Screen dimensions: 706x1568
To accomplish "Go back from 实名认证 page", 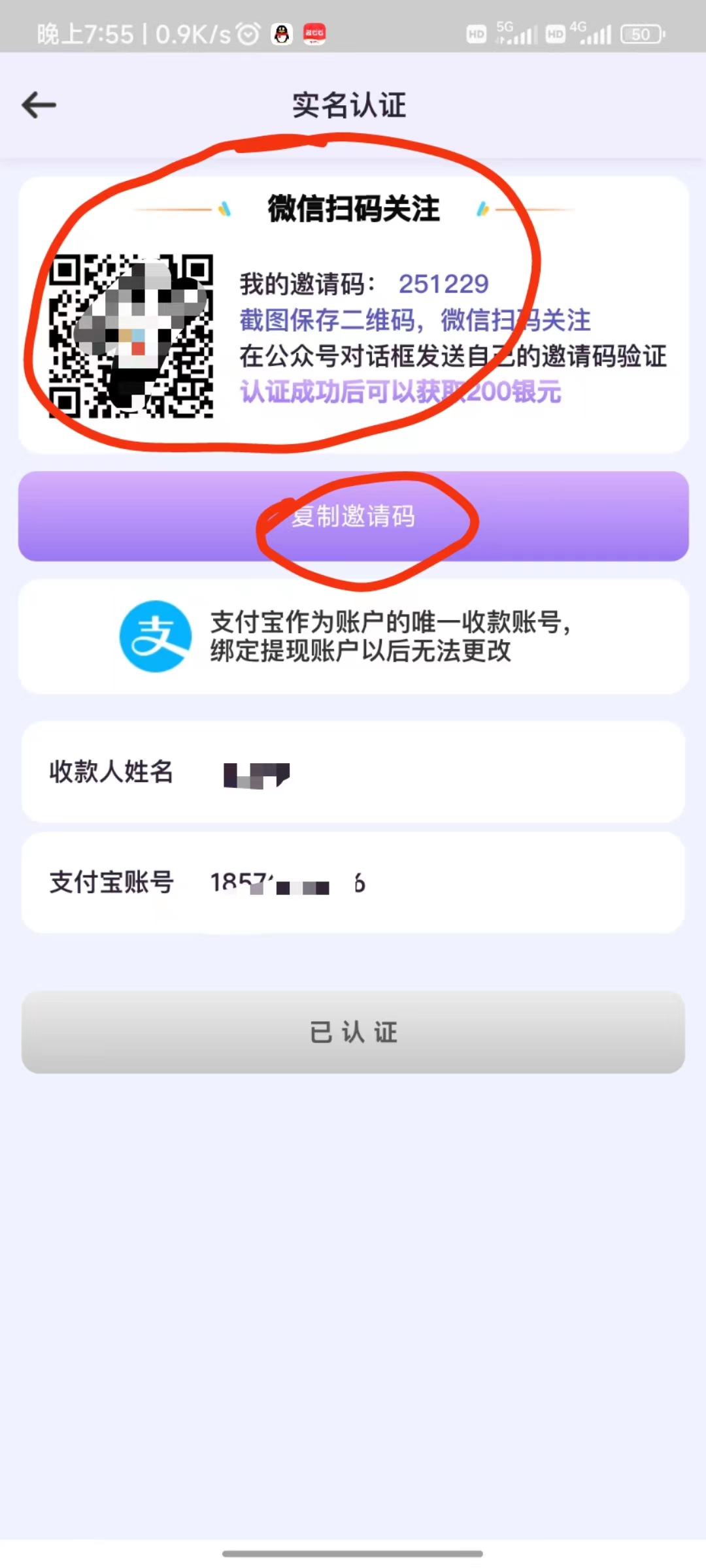I will click(39, 105).
